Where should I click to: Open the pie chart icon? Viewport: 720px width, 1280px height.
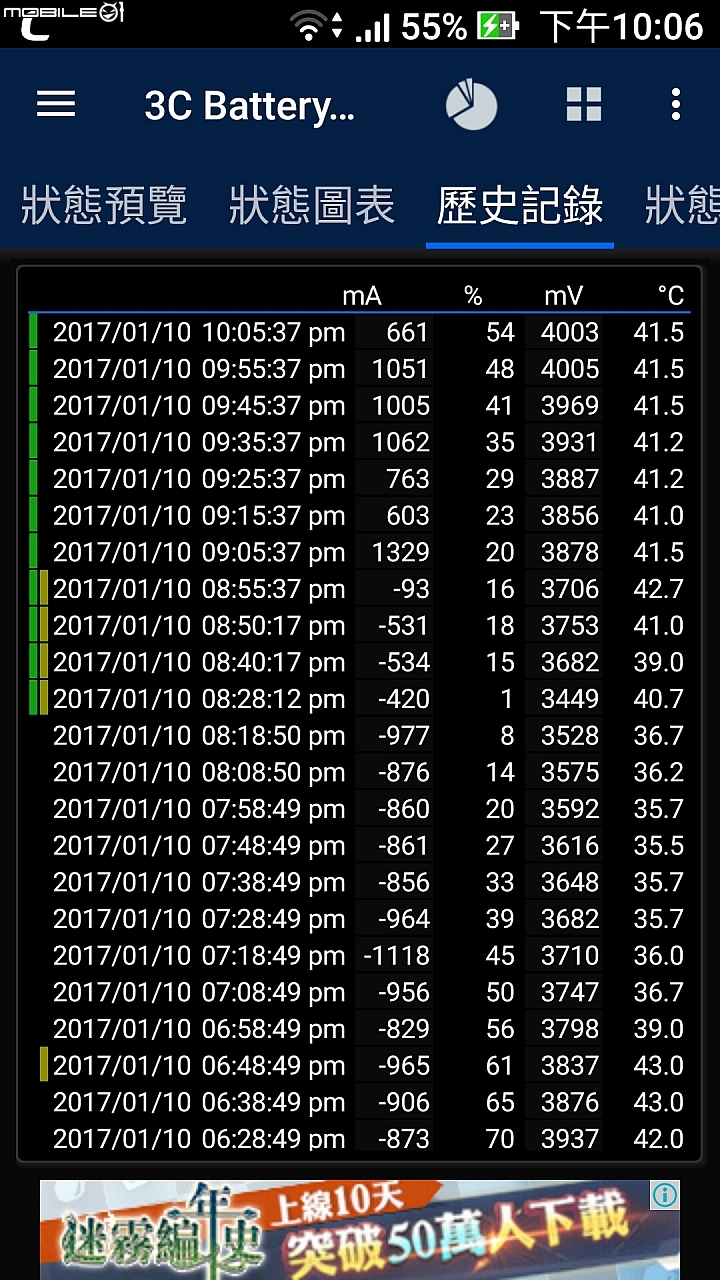click(x=471, y=105)
